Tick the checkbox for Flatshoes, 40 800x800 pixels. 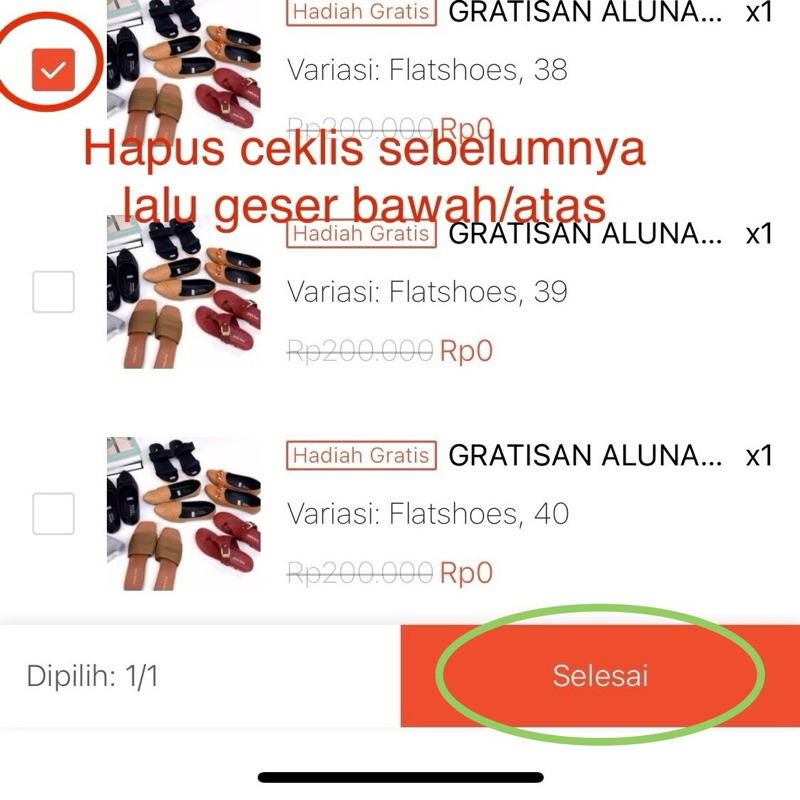[54, 514]
